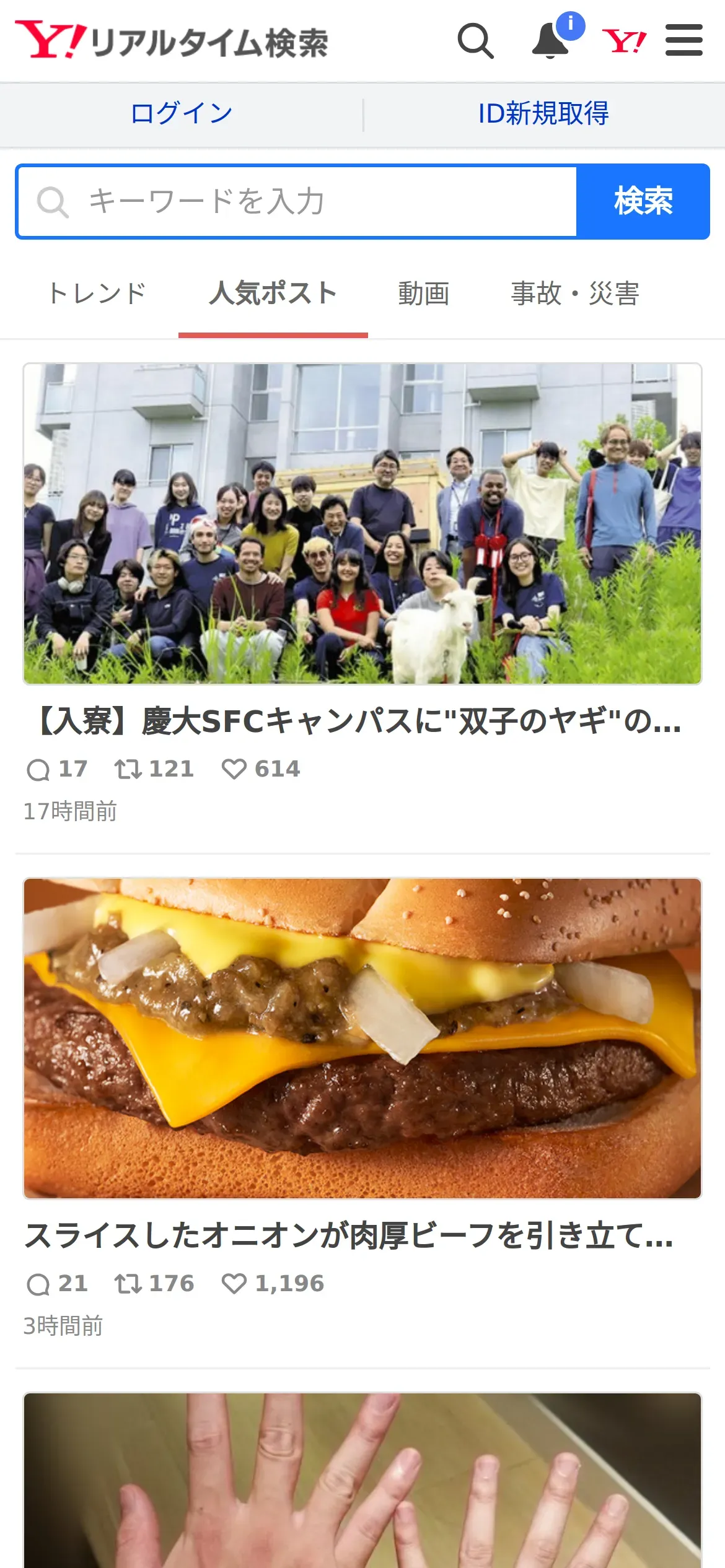Select ID新規取得 to register
This screenshot has height=1568, width=725.
(543, 114)
